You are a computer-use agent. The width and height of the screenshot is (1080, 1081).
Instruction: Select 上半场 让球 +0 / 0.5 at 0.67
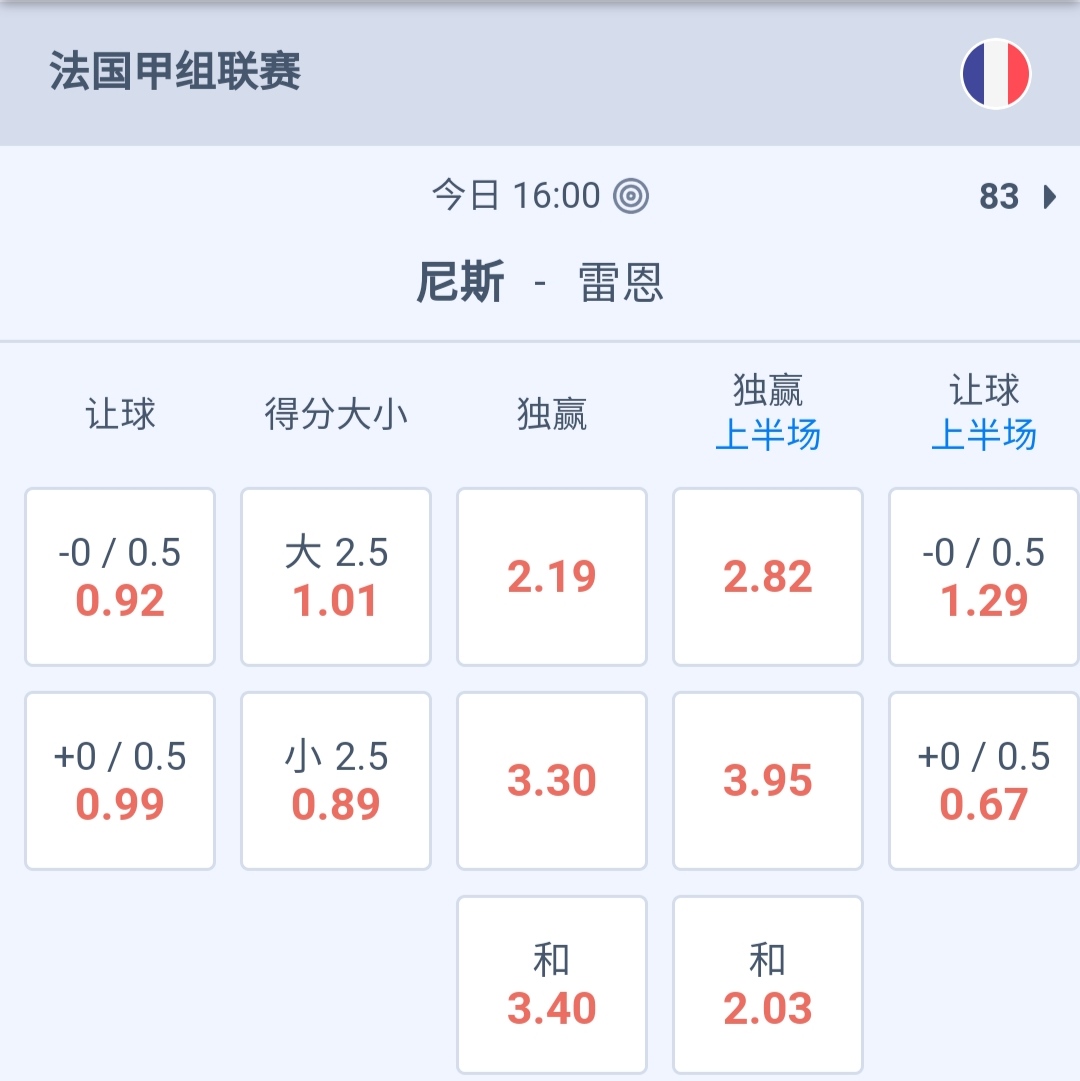point(984,781)
